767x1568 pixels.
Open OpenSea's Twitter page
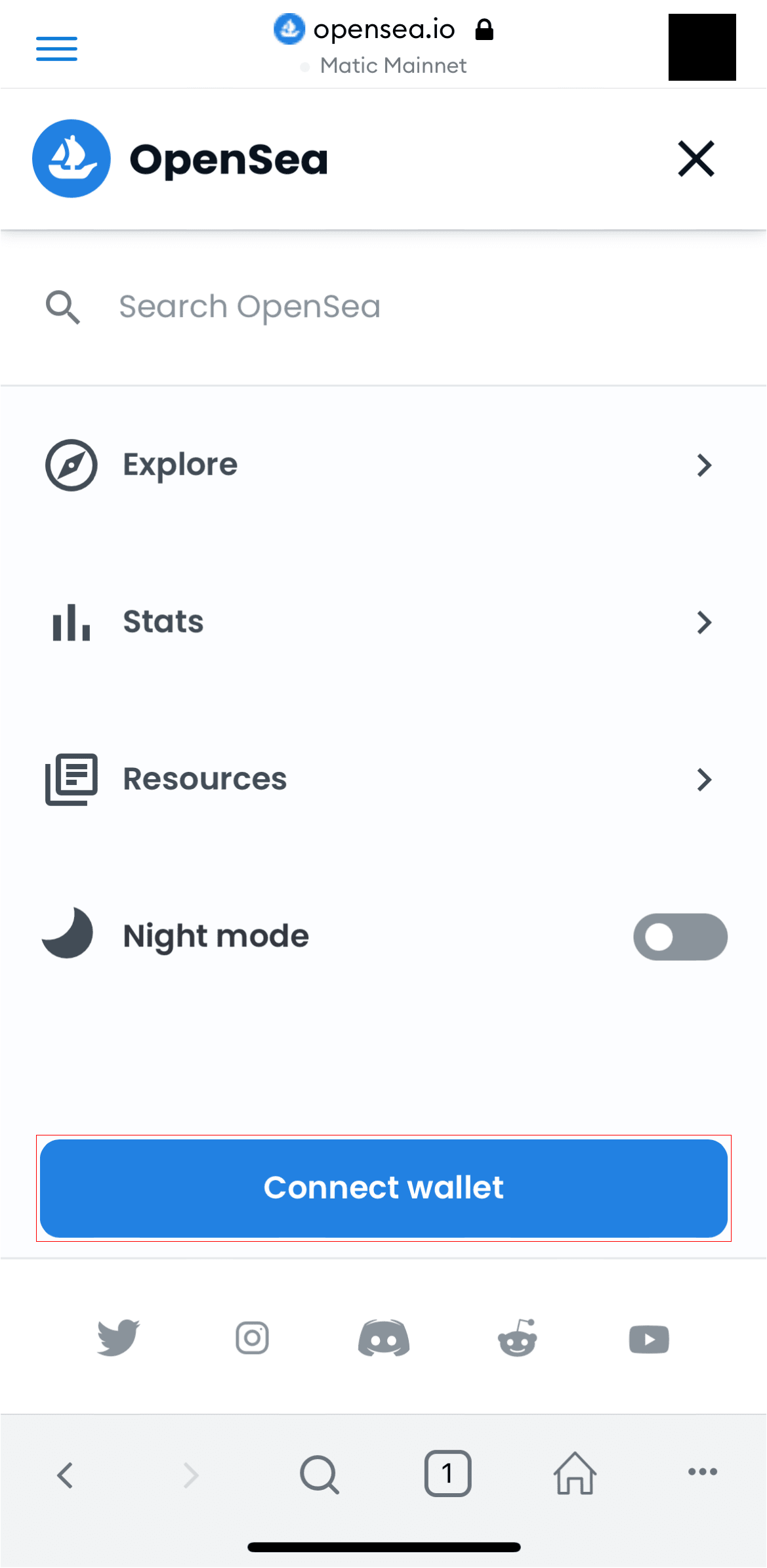tap(119, 1338)
